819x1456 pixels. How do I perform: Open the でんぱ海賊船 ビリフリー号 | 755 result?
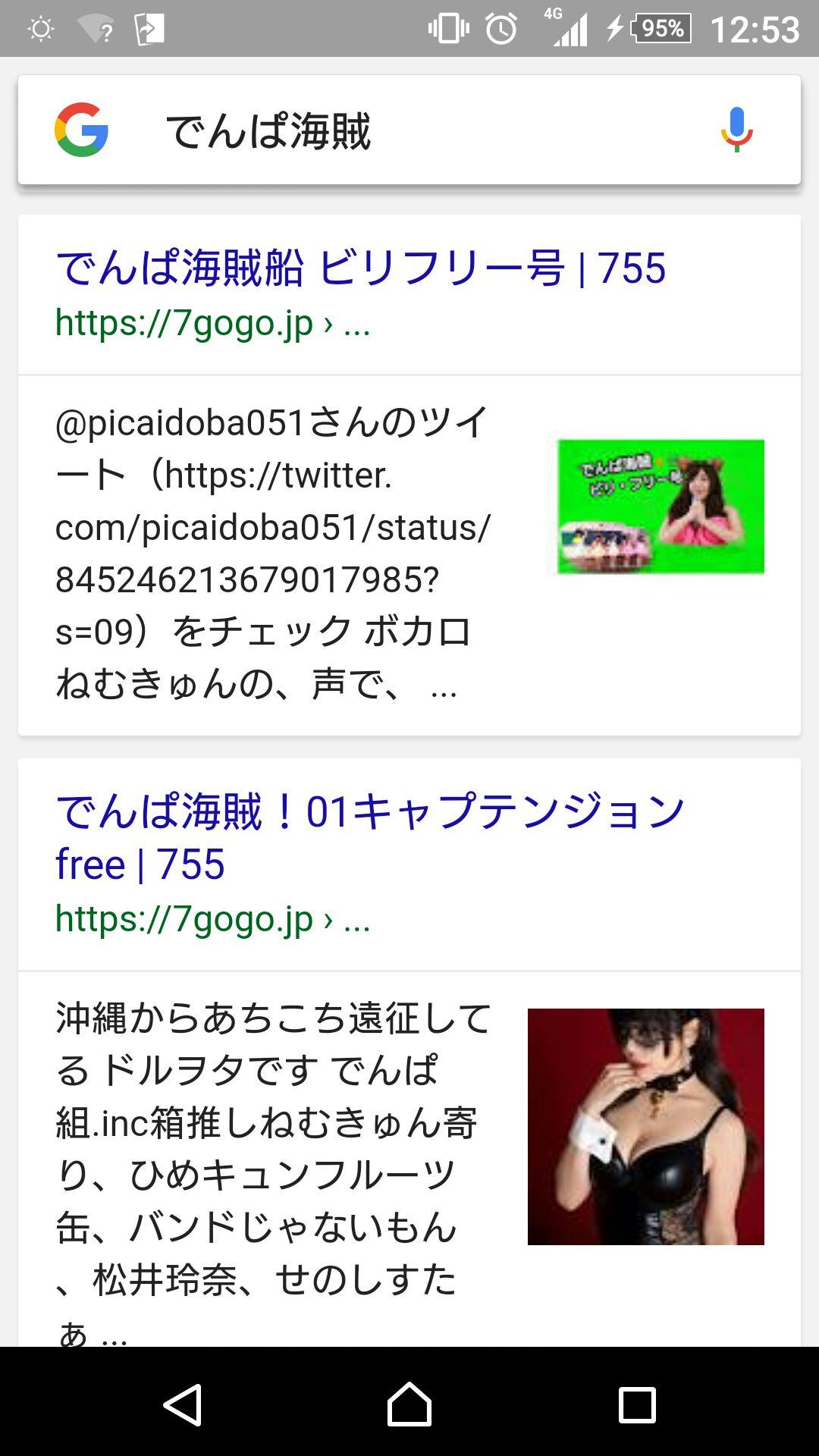tap(361, 268)
